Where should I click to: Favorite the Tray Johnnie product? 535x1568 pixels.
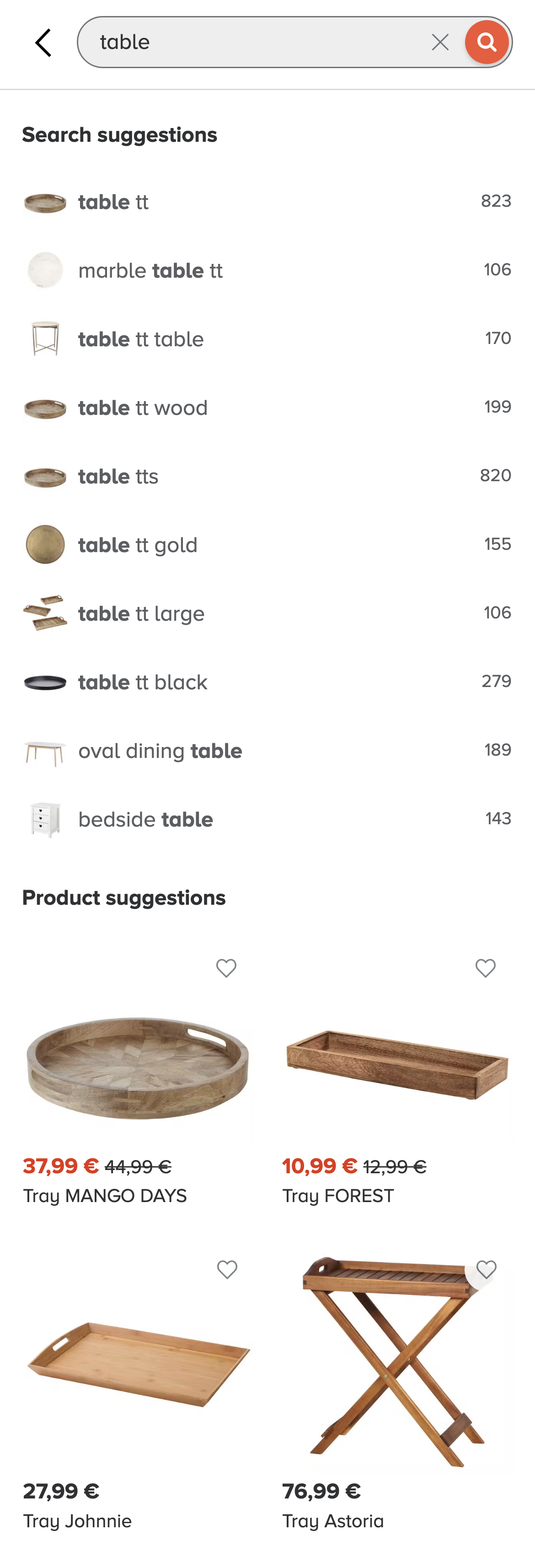(x=226, y=1269)
